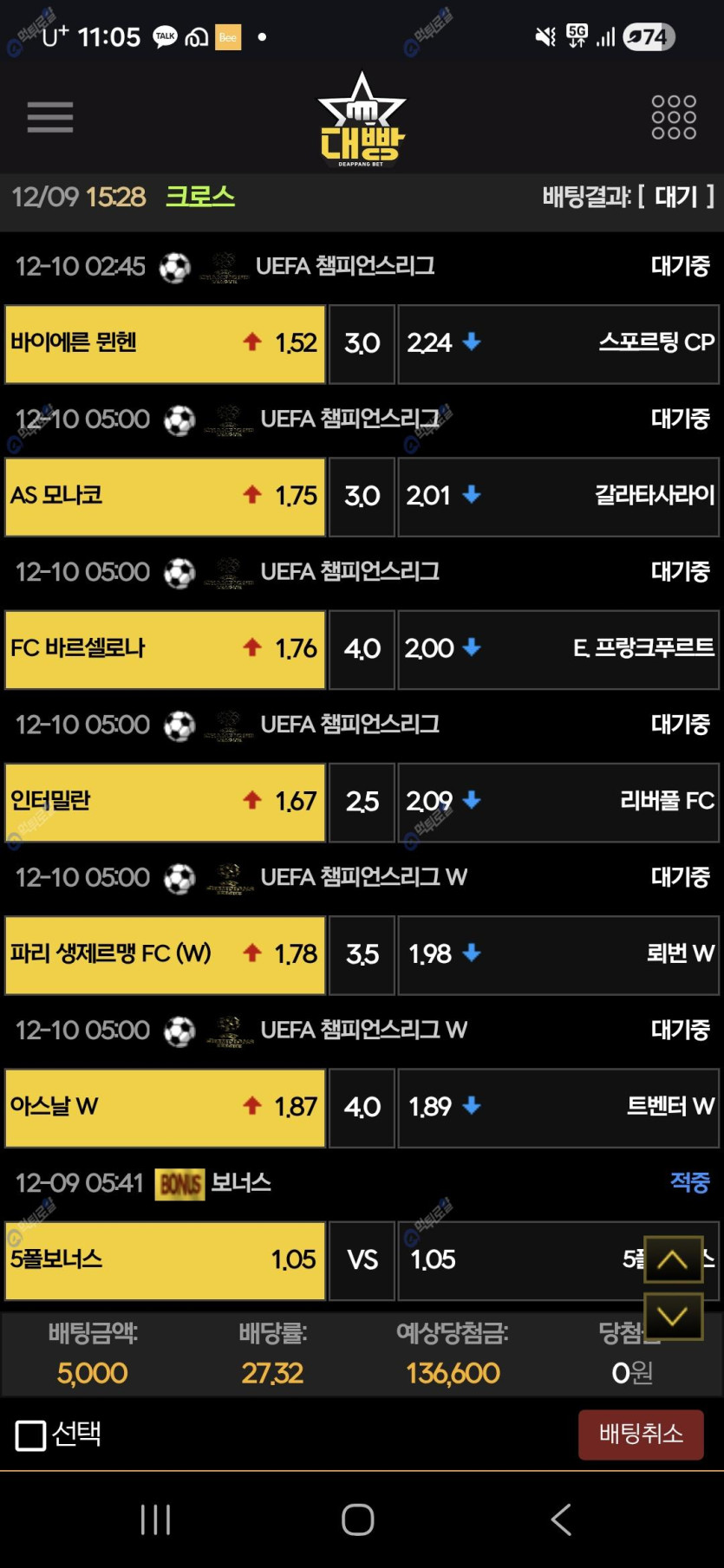This screenshot has height=1568, width=724.
Task: Go back with the system back button
Action: pyautogui.click(x=562, y=1519)
